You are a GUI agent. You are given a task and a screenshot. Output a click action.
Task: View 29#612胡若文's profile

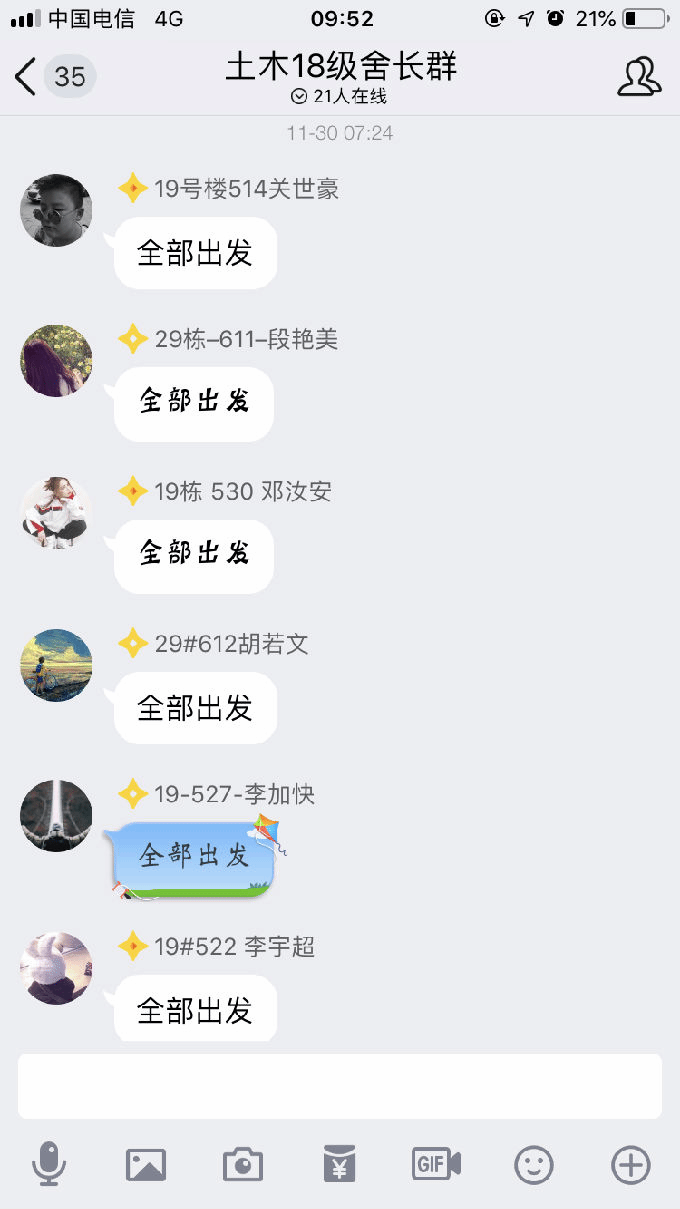[56, 665]
